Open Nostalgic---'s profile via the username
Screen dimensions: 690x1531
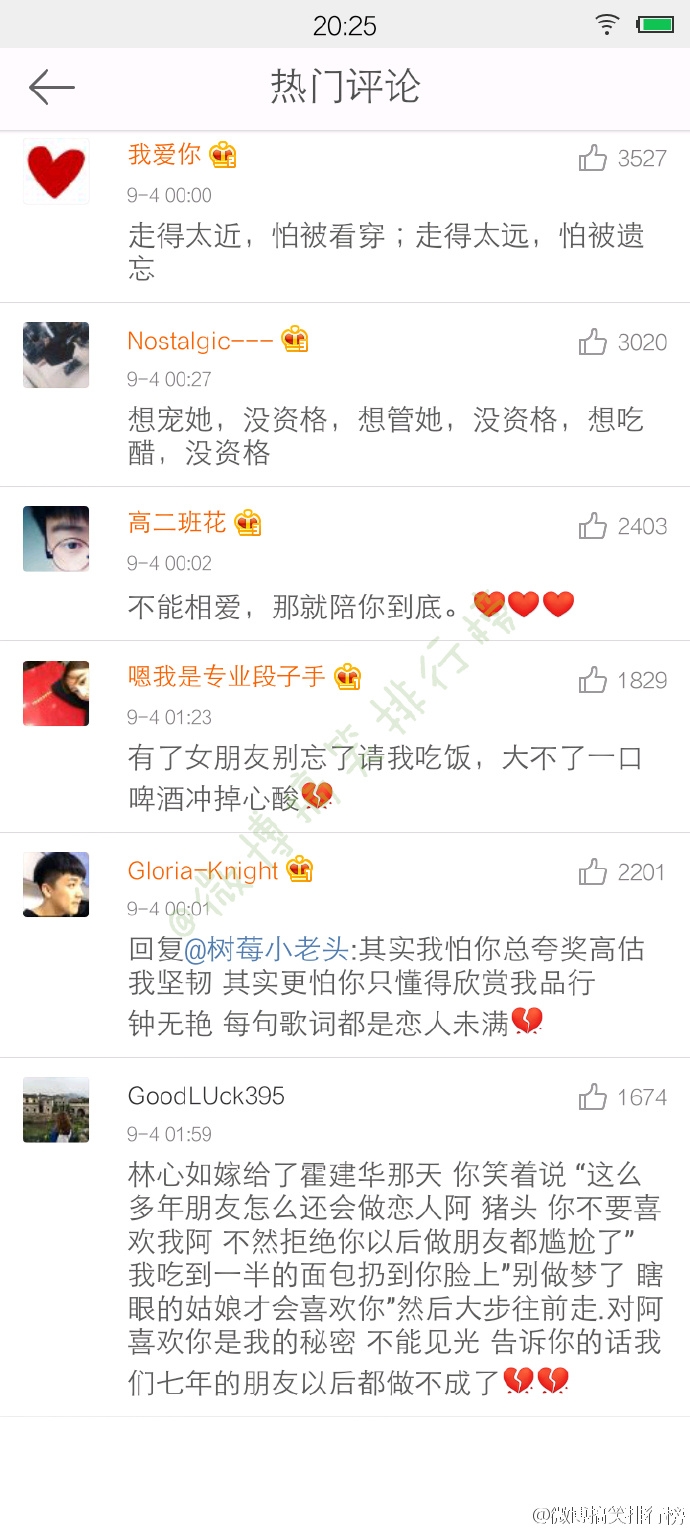(200, 341)
